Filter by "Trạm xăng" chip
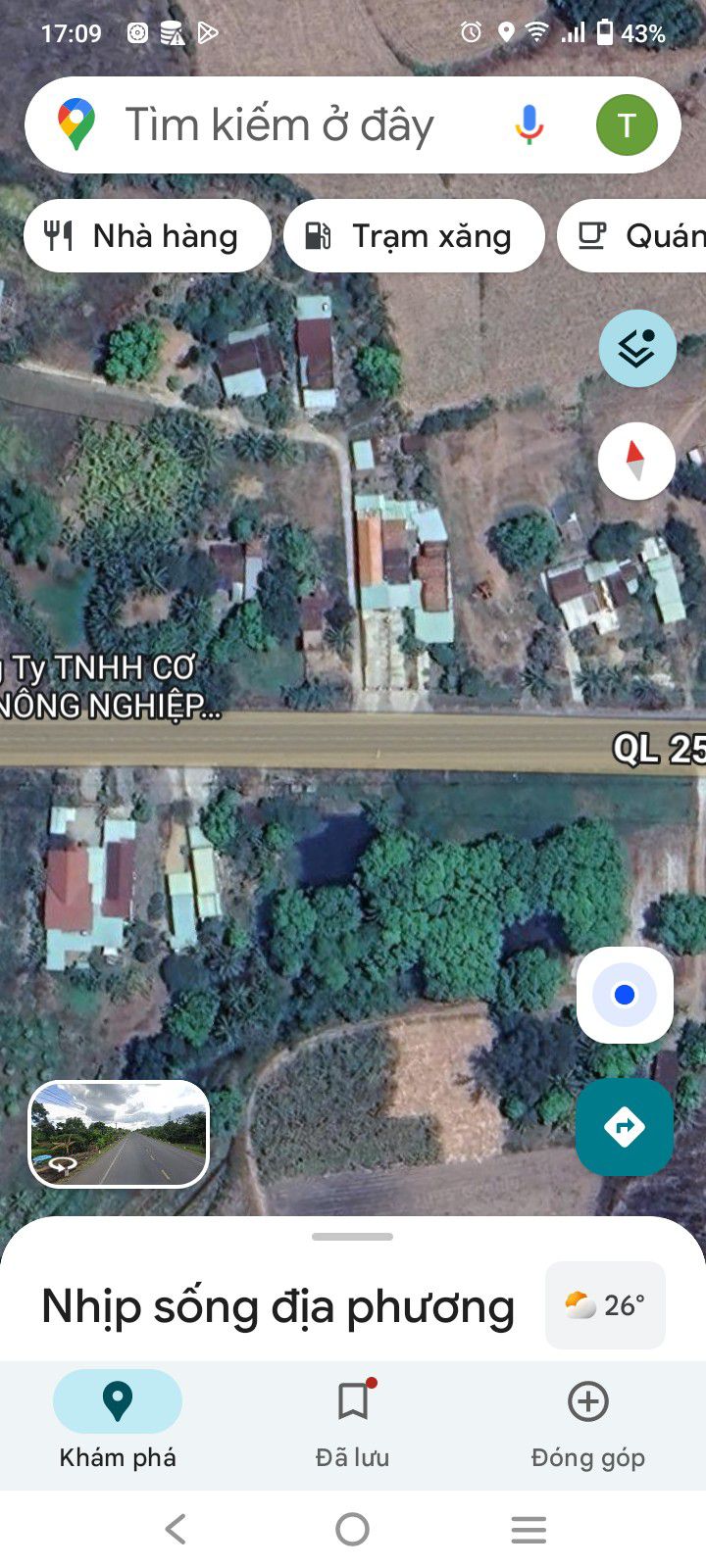The width and height of the screenshot is (706, 1568). [413, 236]
